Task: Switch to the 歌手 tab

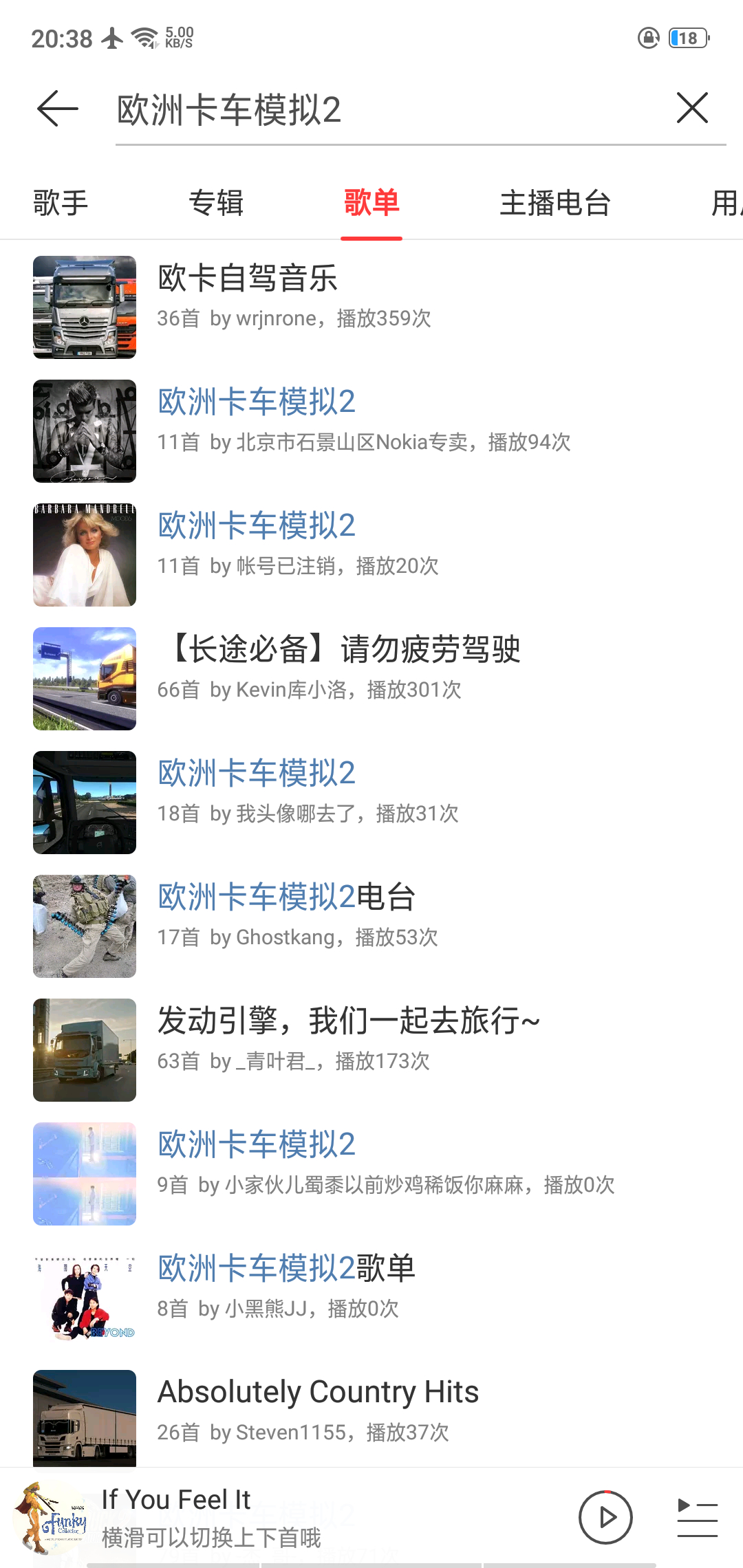Action: pyautogui.click(x=61, y=204)
